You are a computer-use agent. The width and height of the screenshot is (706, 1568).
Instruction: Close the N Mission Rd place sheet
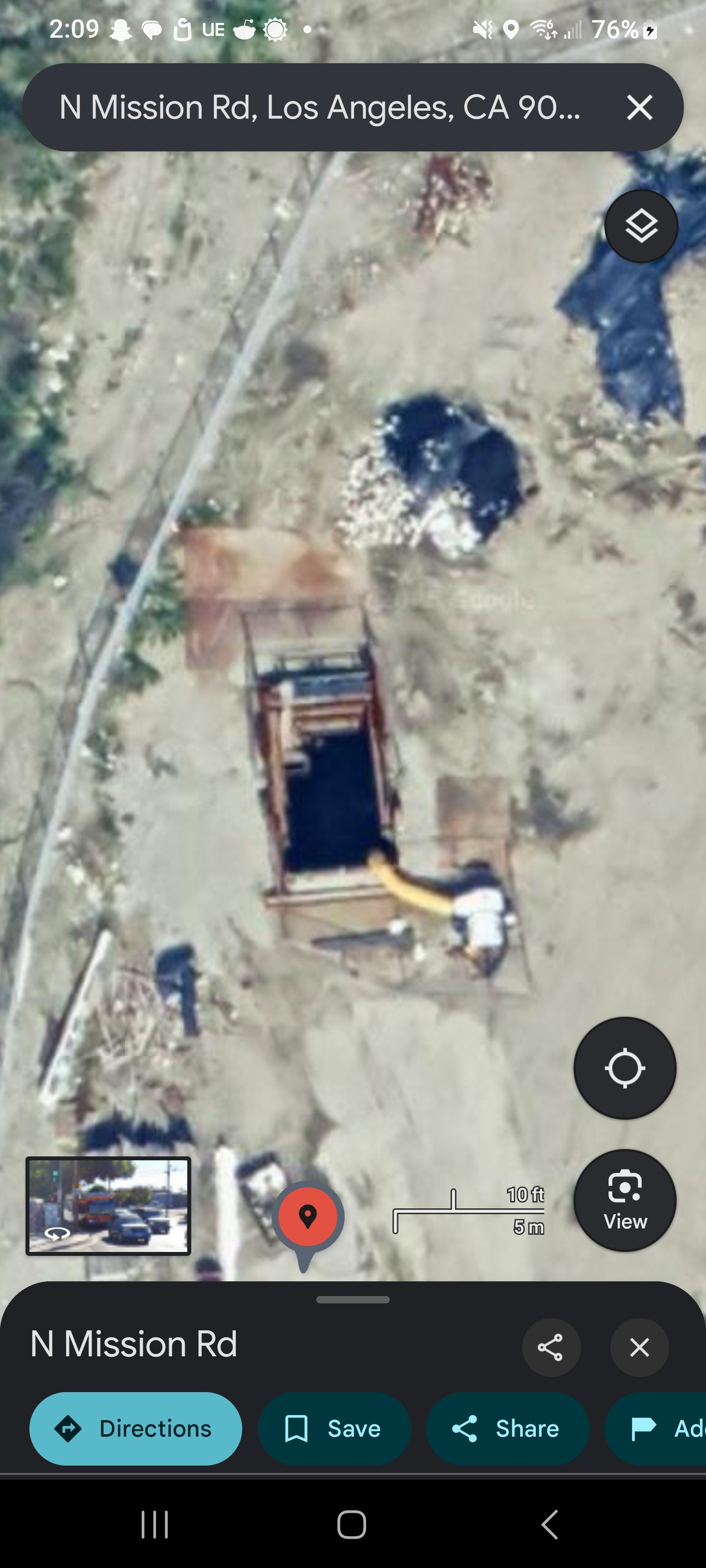point(639,1347)
